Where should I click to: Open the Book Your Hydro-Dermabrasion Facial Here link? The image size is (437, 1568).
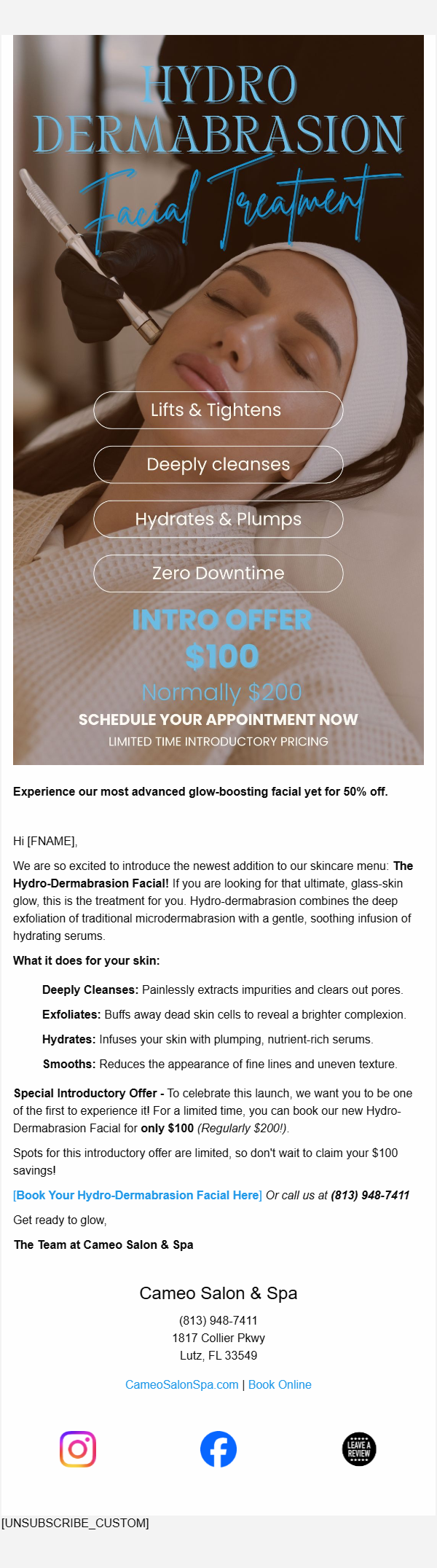(138, 1195)
